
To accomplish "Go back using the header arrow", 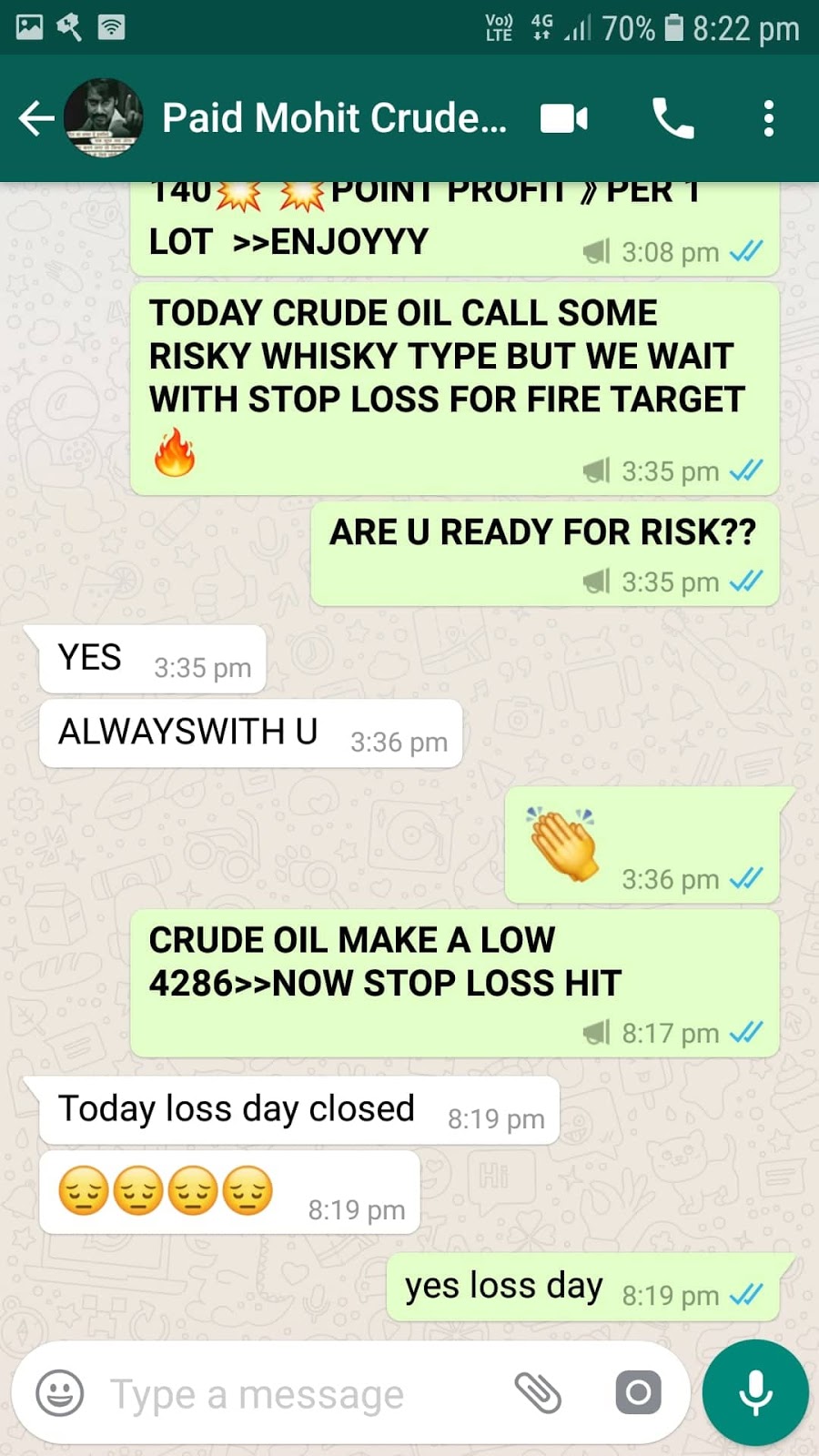I will click(x=36, y=118).
